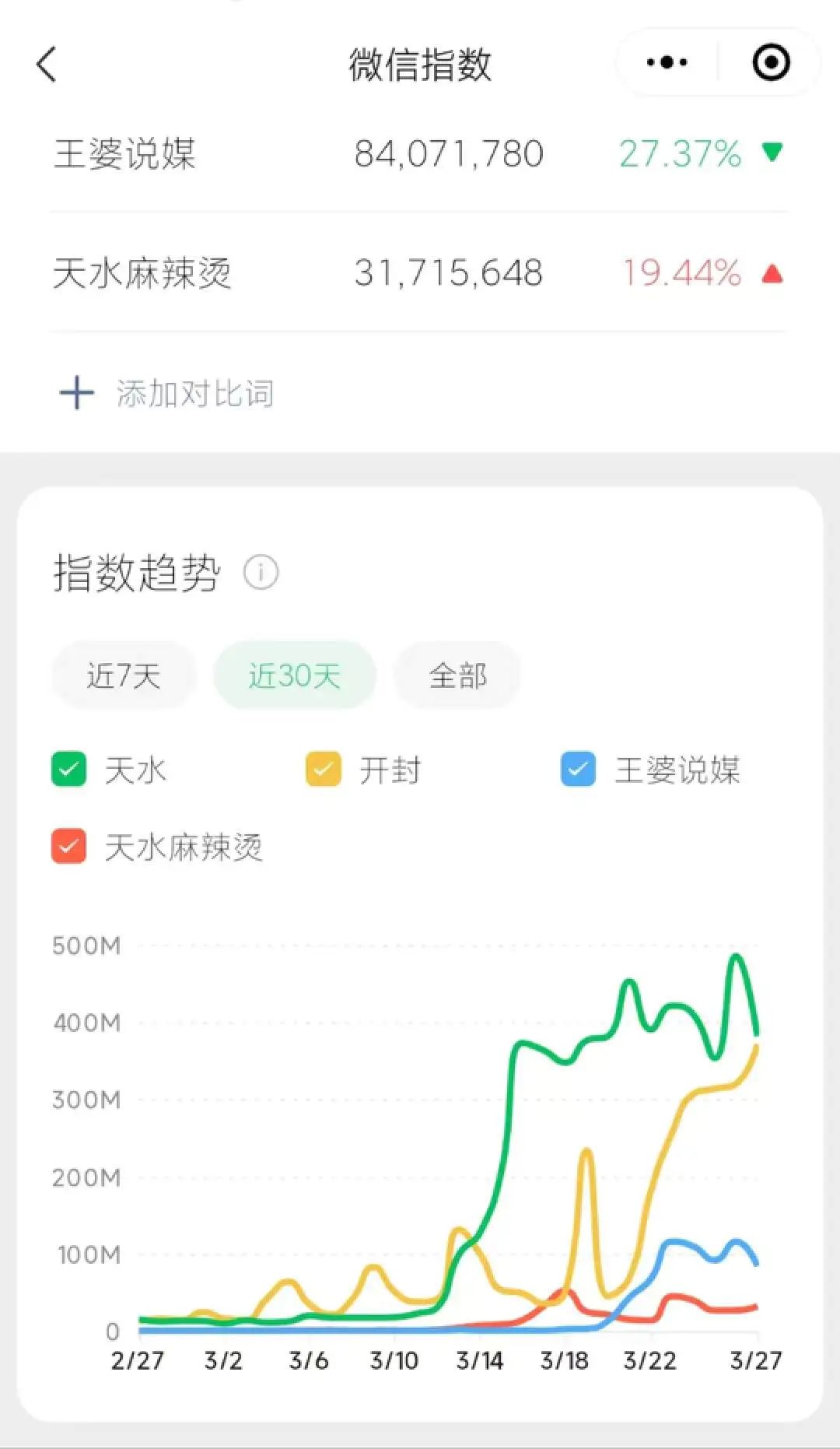
Task: Select the 近30天 time range
Action: point(295,675)
